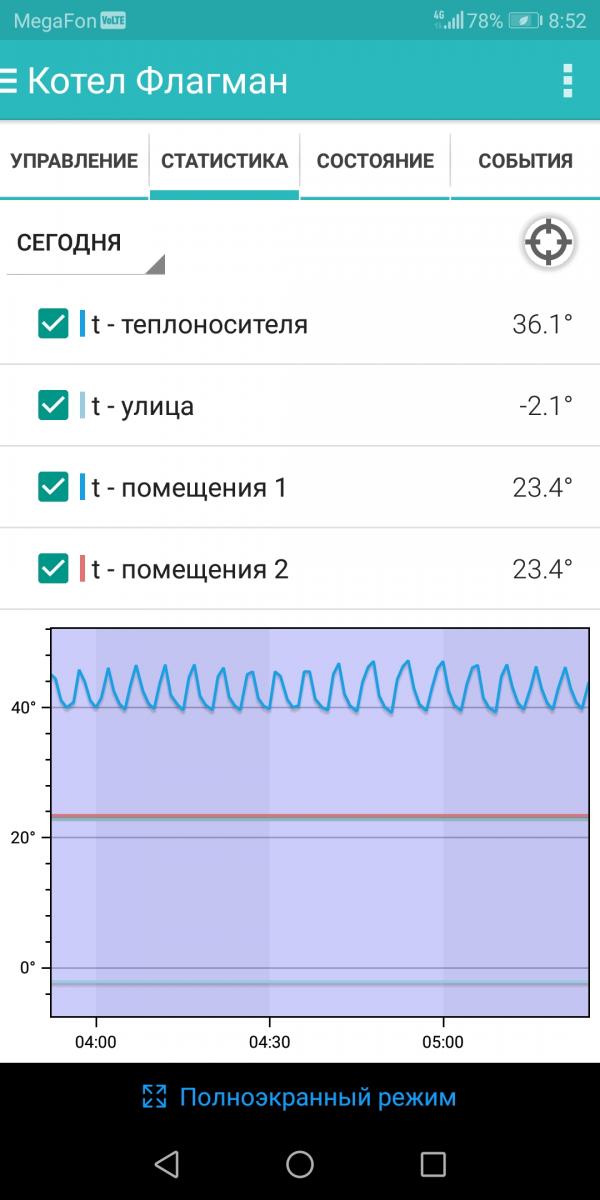This screenshot has width=600, height=1200.
Task: Go back with the system back button
Action: [x=167, y=1163]
